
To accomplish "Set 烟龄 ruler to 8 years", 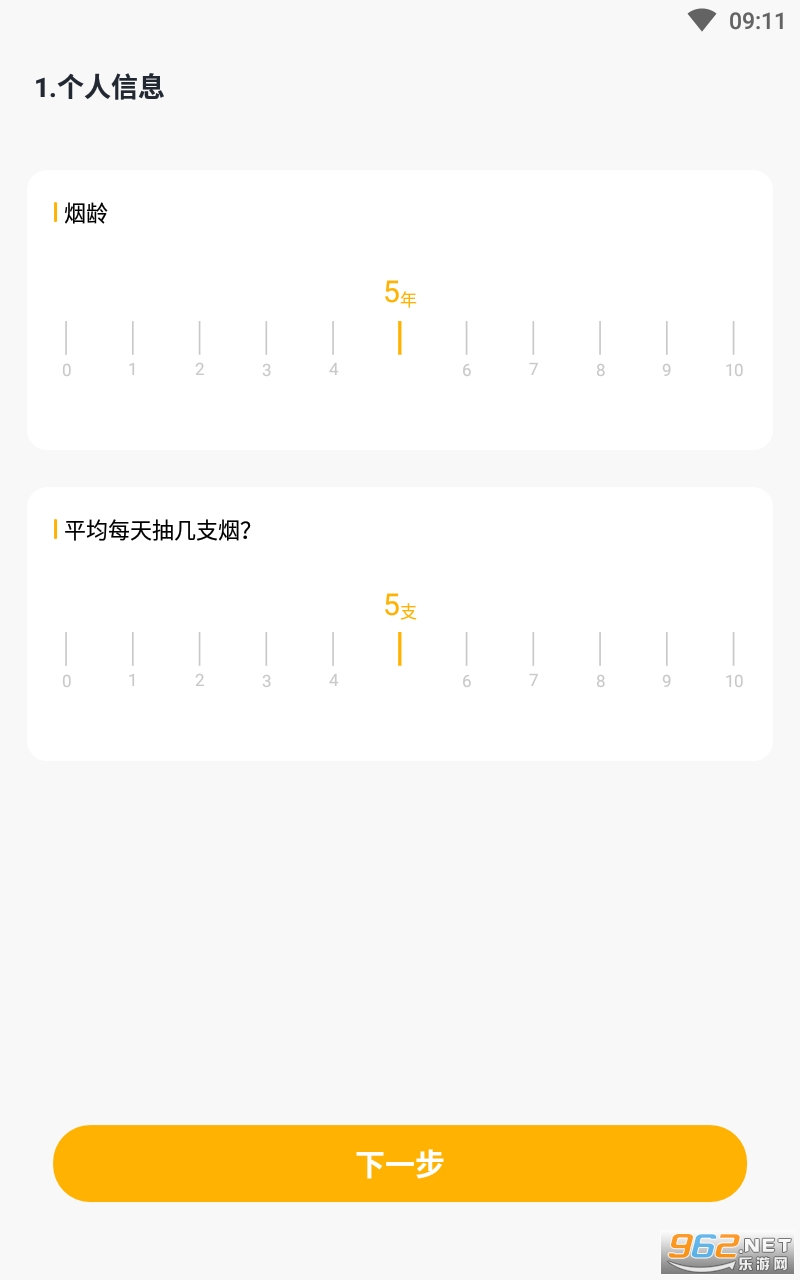I will coord(600,340).
